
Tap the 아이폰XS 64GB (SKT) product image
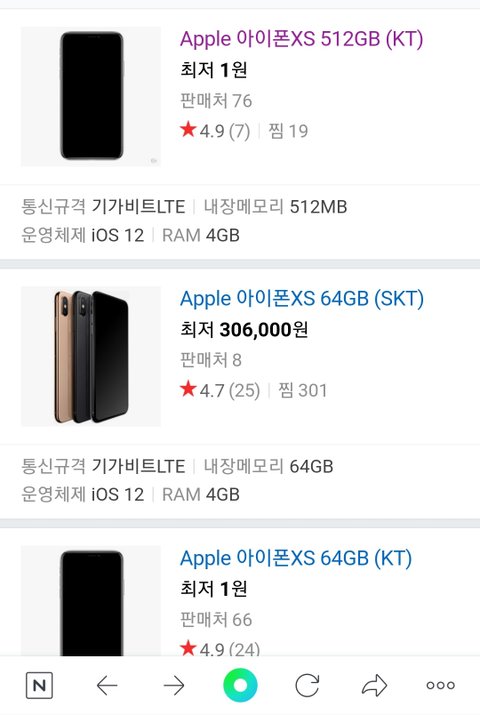click(91, 356)
